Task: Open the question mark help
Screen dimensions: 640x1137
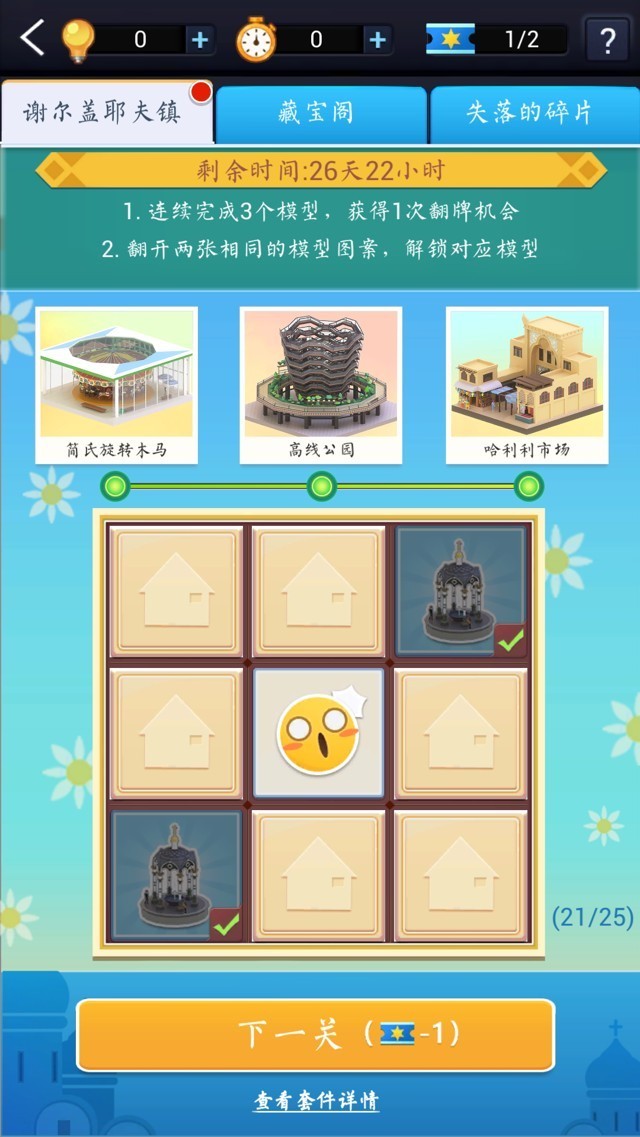Action: 607,41
